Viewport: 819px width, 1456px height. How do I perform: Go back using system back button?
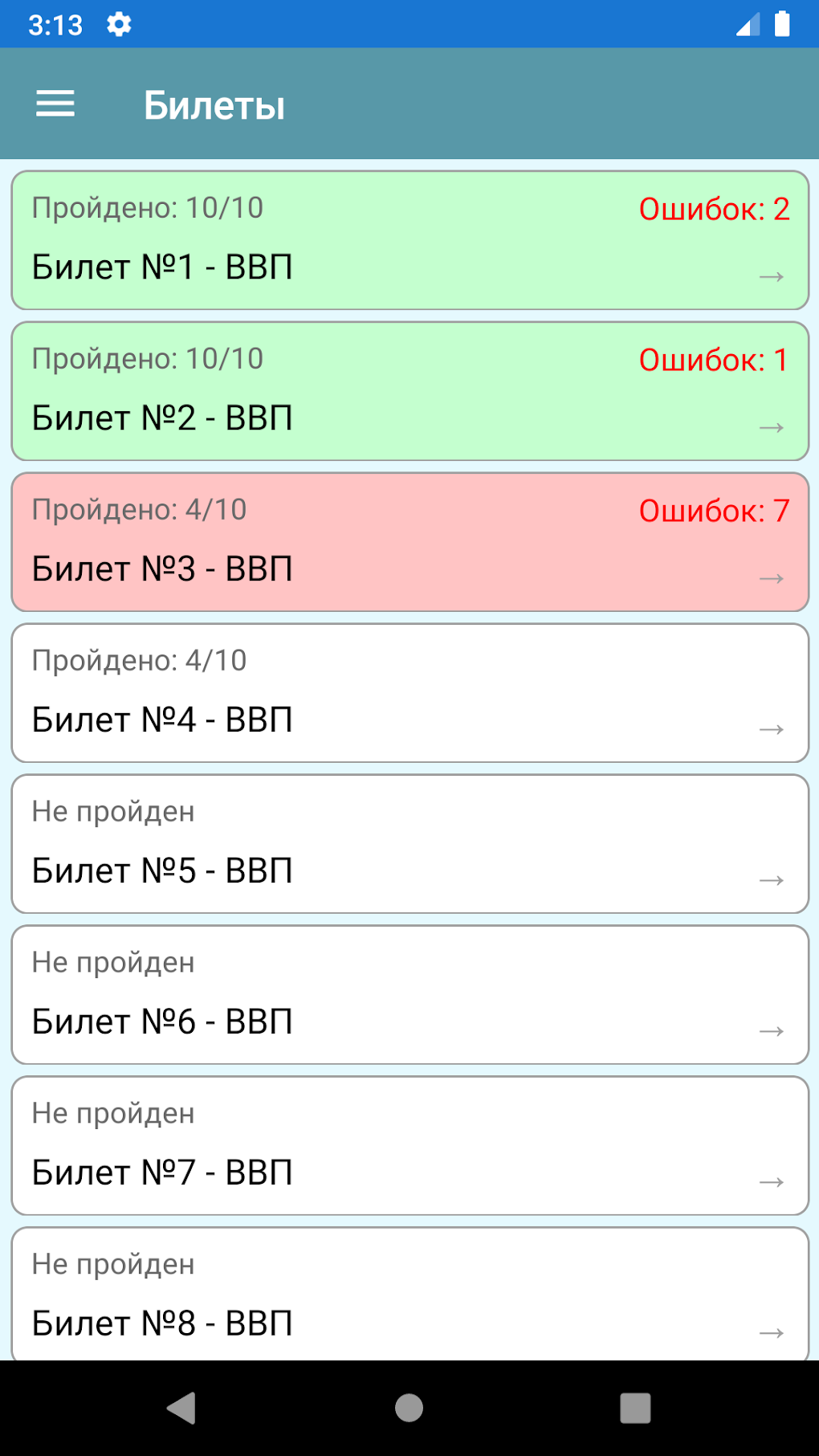(182, 1408)
